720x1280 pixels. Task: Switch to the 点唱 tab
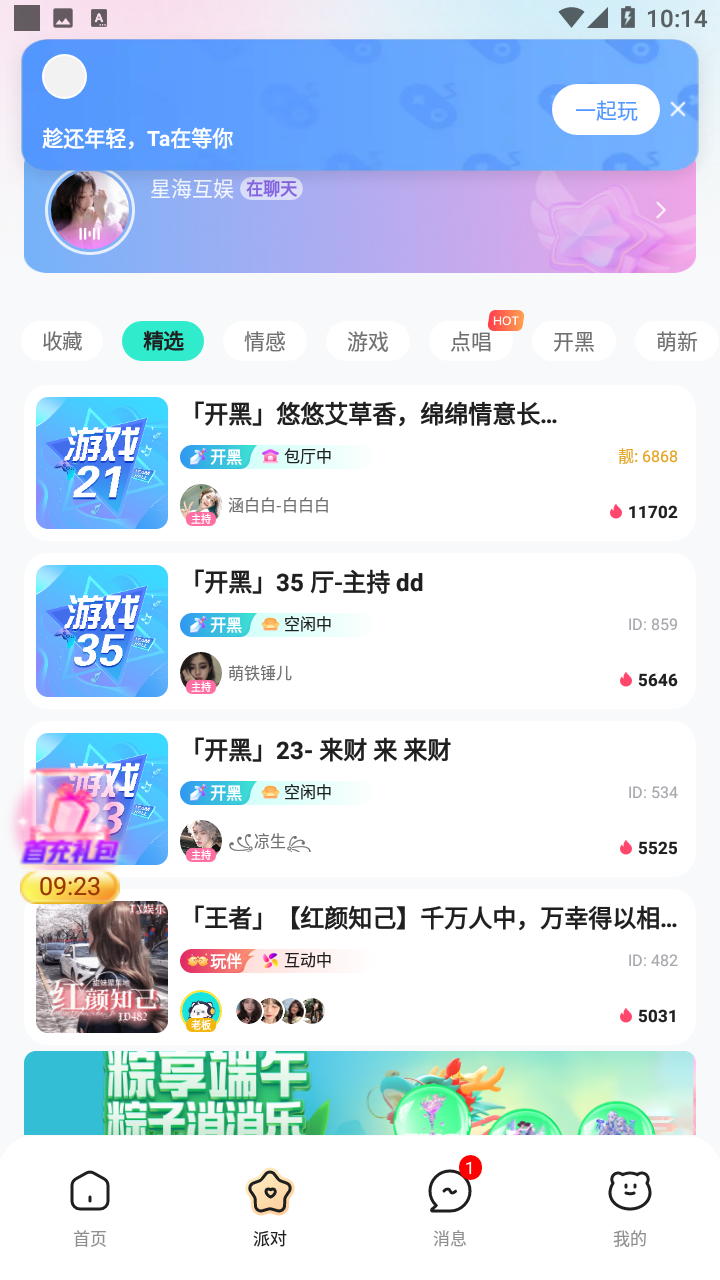coord(470,341)
